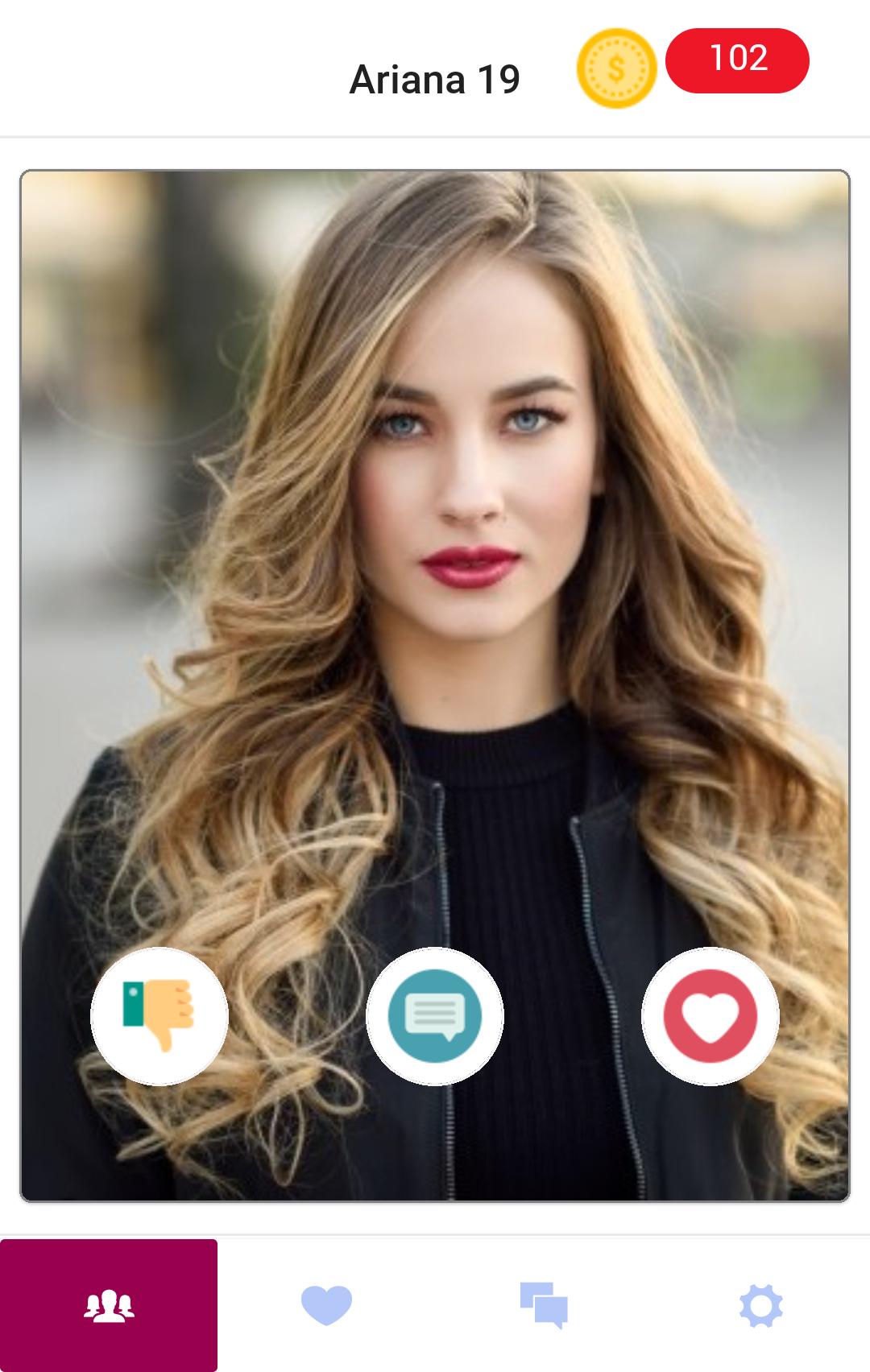This screenshot has height=1372, width=870.
Task: Go to the chats tab
Action: tap(544, 1304)
